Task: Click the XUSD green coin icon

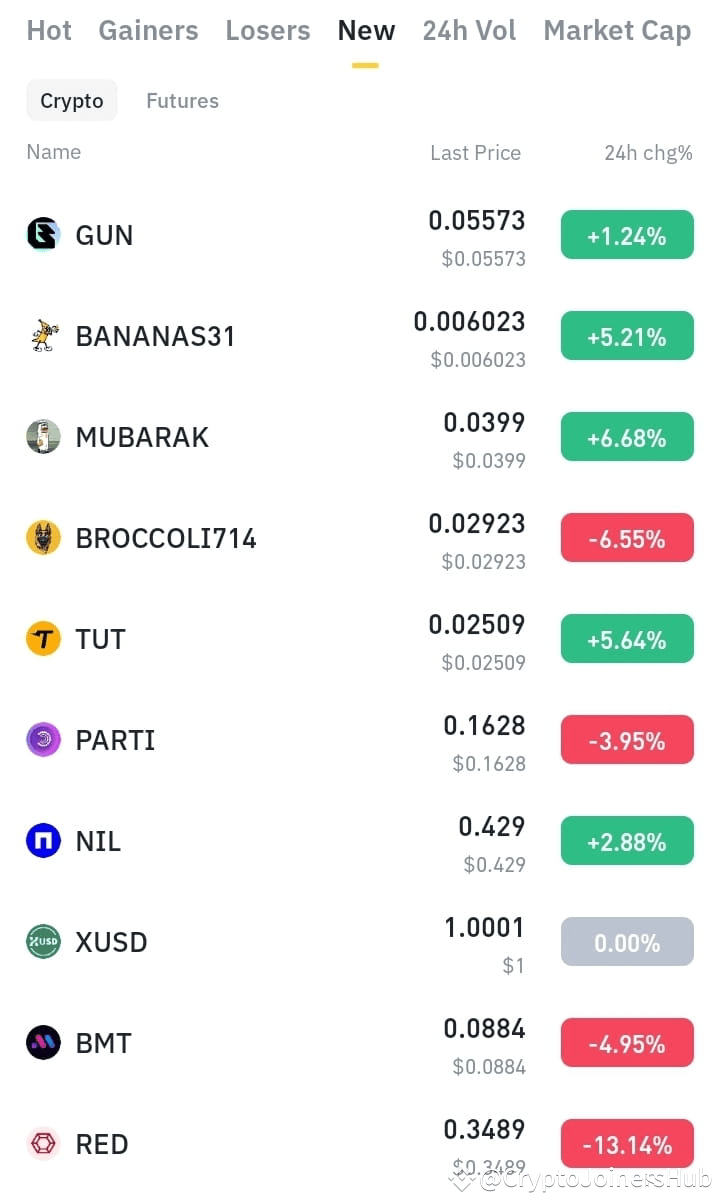Action: click(x=43, y=941)
